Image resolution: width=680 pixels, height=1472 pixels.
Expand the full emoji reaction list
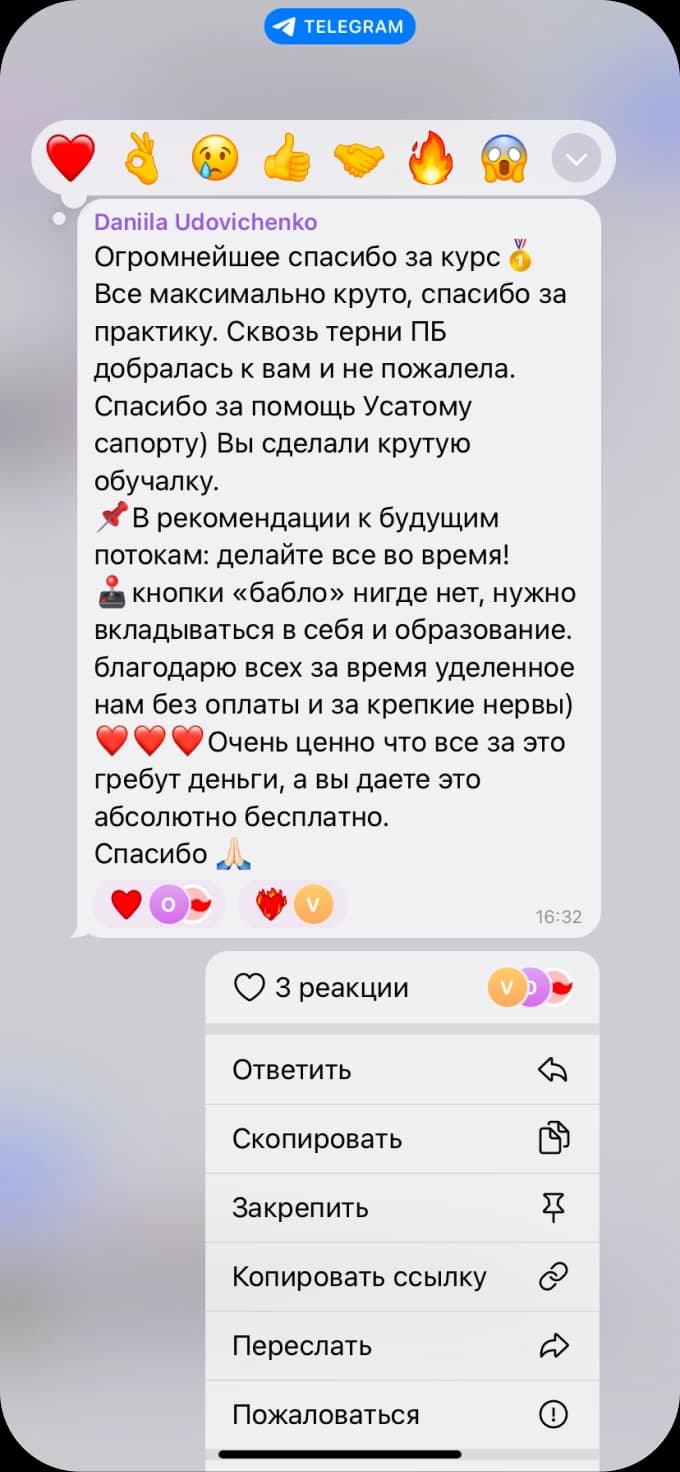(576, 158)
